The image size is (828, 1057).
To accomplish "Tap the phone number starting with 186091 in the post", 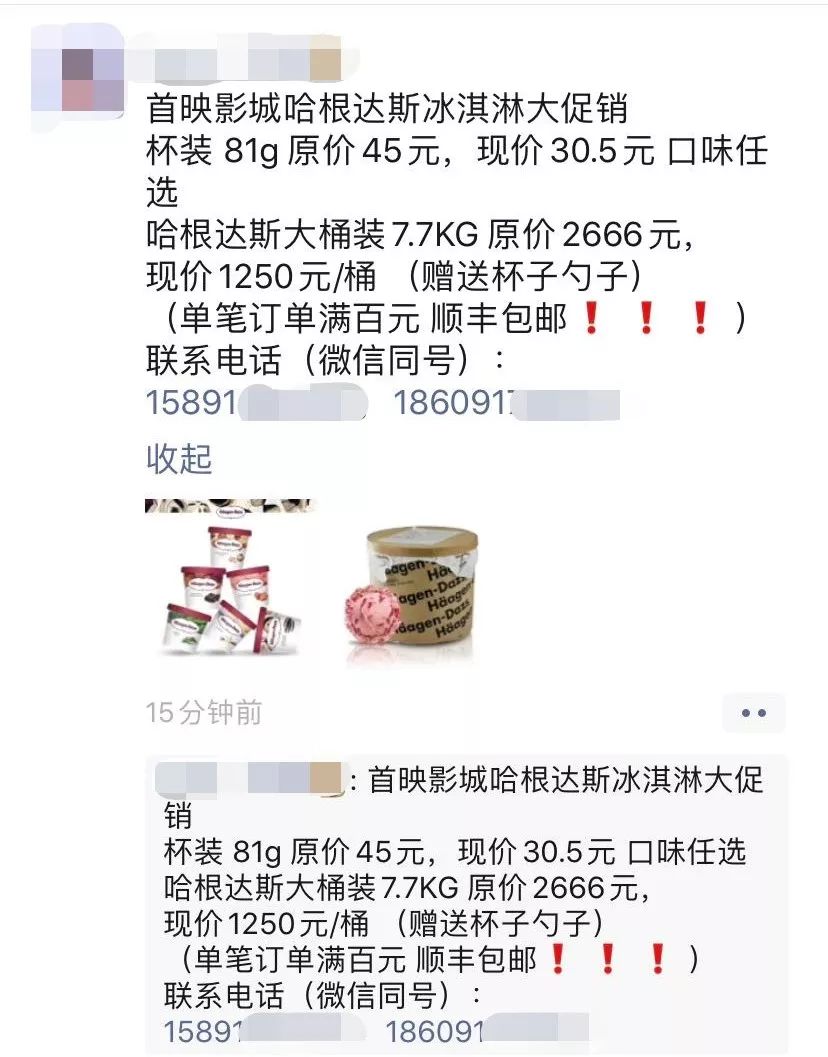I will [506, 402].
